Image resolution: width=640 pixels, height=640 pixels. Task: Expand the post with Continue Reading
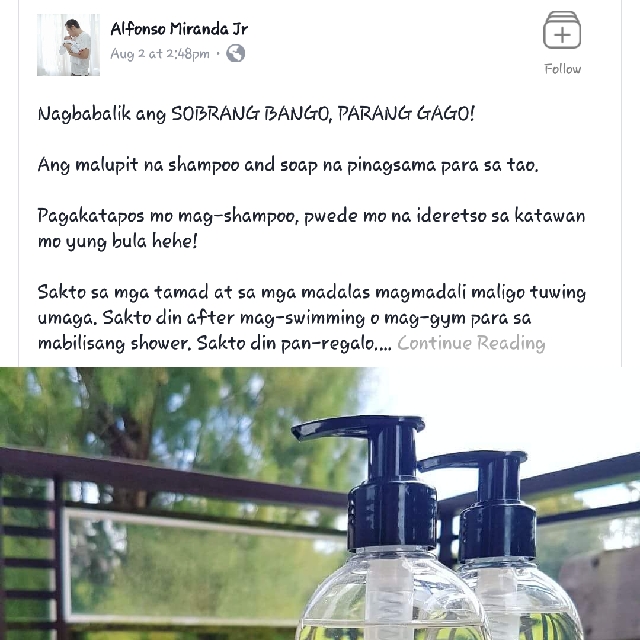point(471,343)
